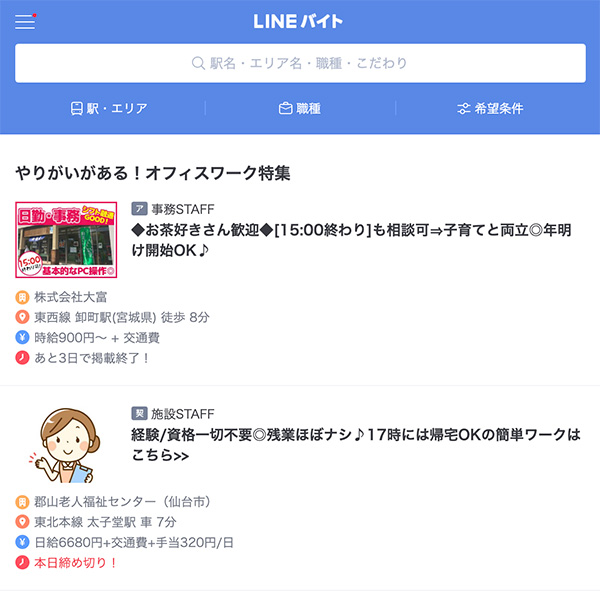Viewport: 600px width, 600px height.
Task: View the 施設STAFF job at 郡山老人福祉センター
Action: point(355,445)
